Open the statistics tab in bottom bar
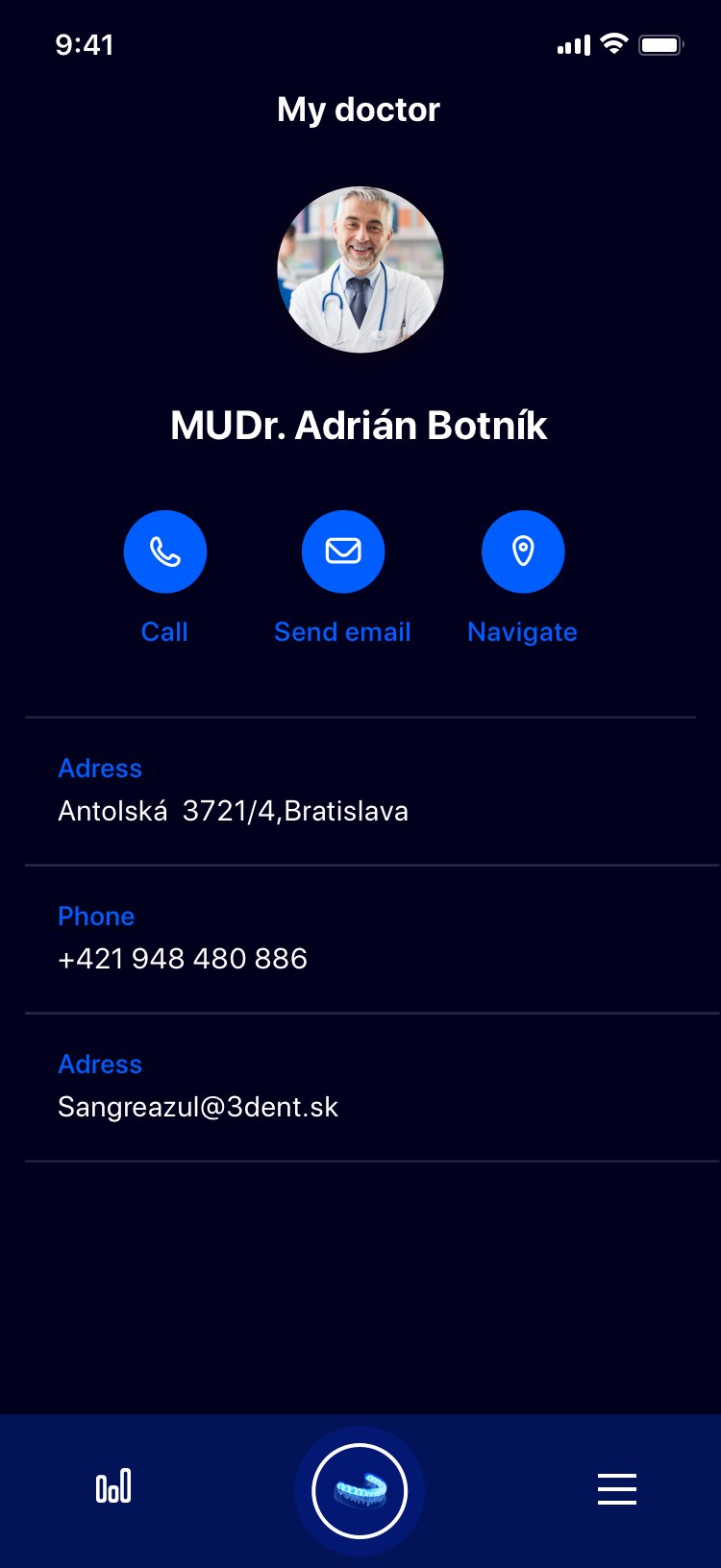Viewport: 721px width, 1568px height. click(x=113, y=1487)
